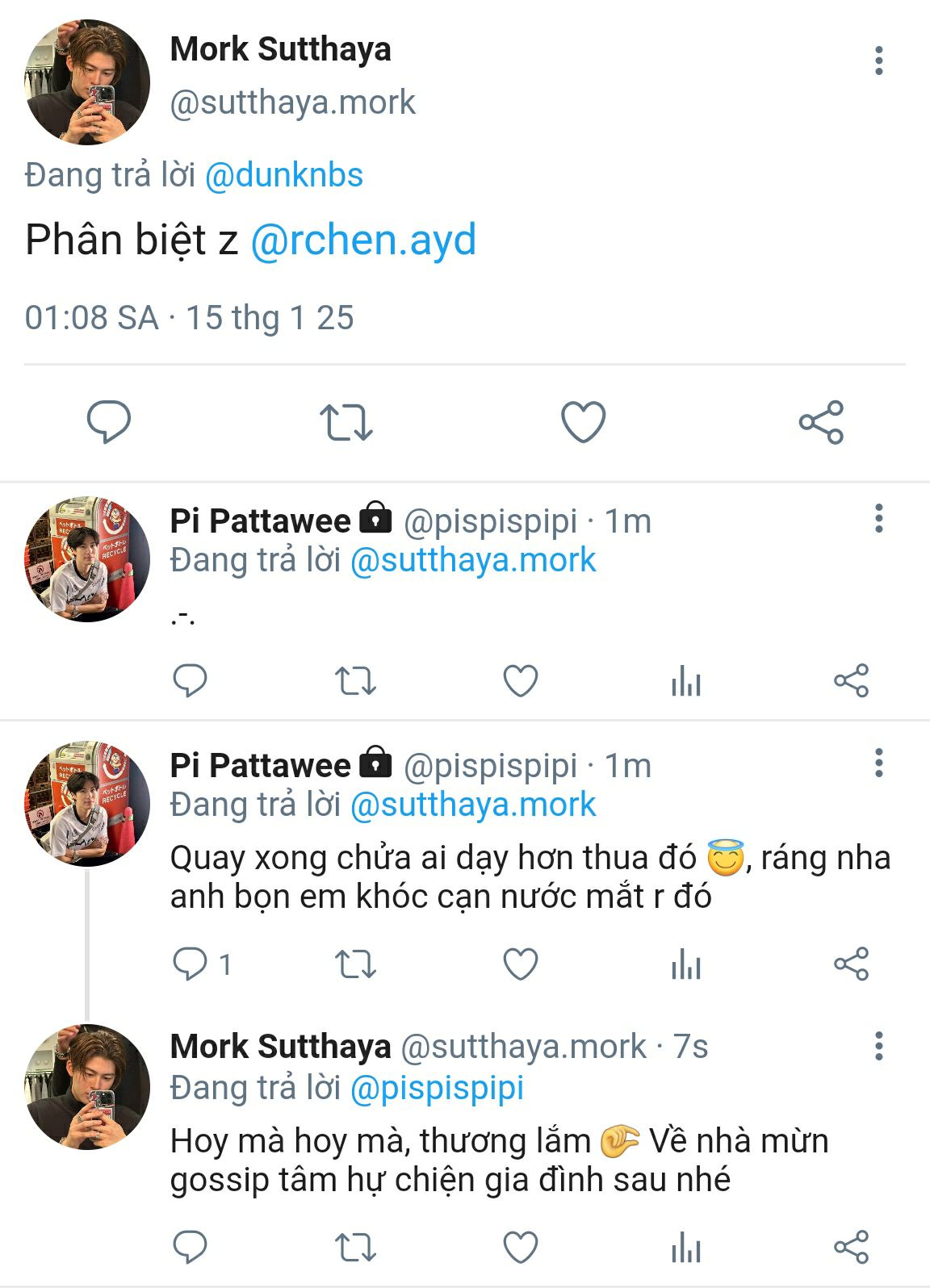Open the @pispispipi mention in Mork's reply
This screenshot has height=1288, width=930.
pos(437,1088)
